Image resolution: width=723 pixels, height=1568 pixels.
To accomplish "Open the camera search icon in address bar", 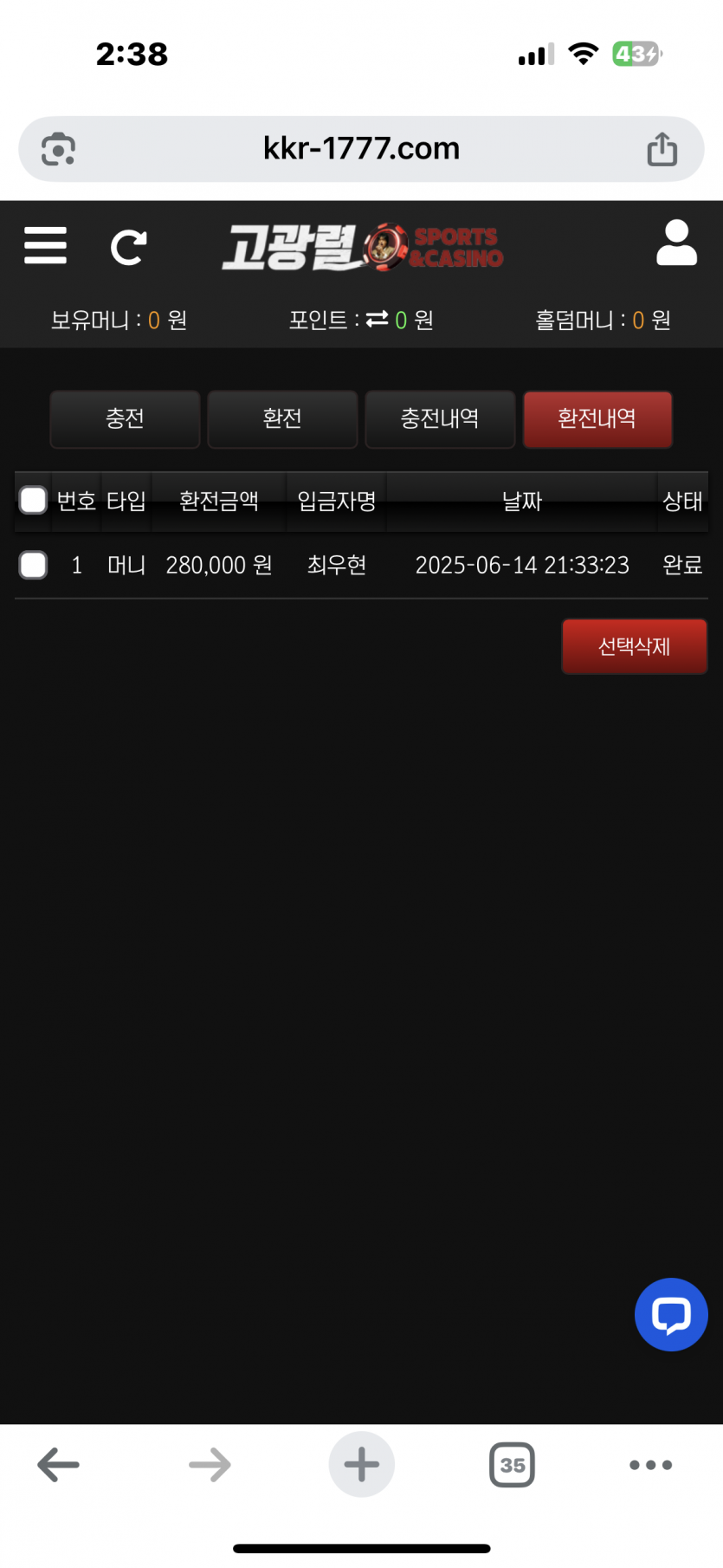I will click(58, 149).
